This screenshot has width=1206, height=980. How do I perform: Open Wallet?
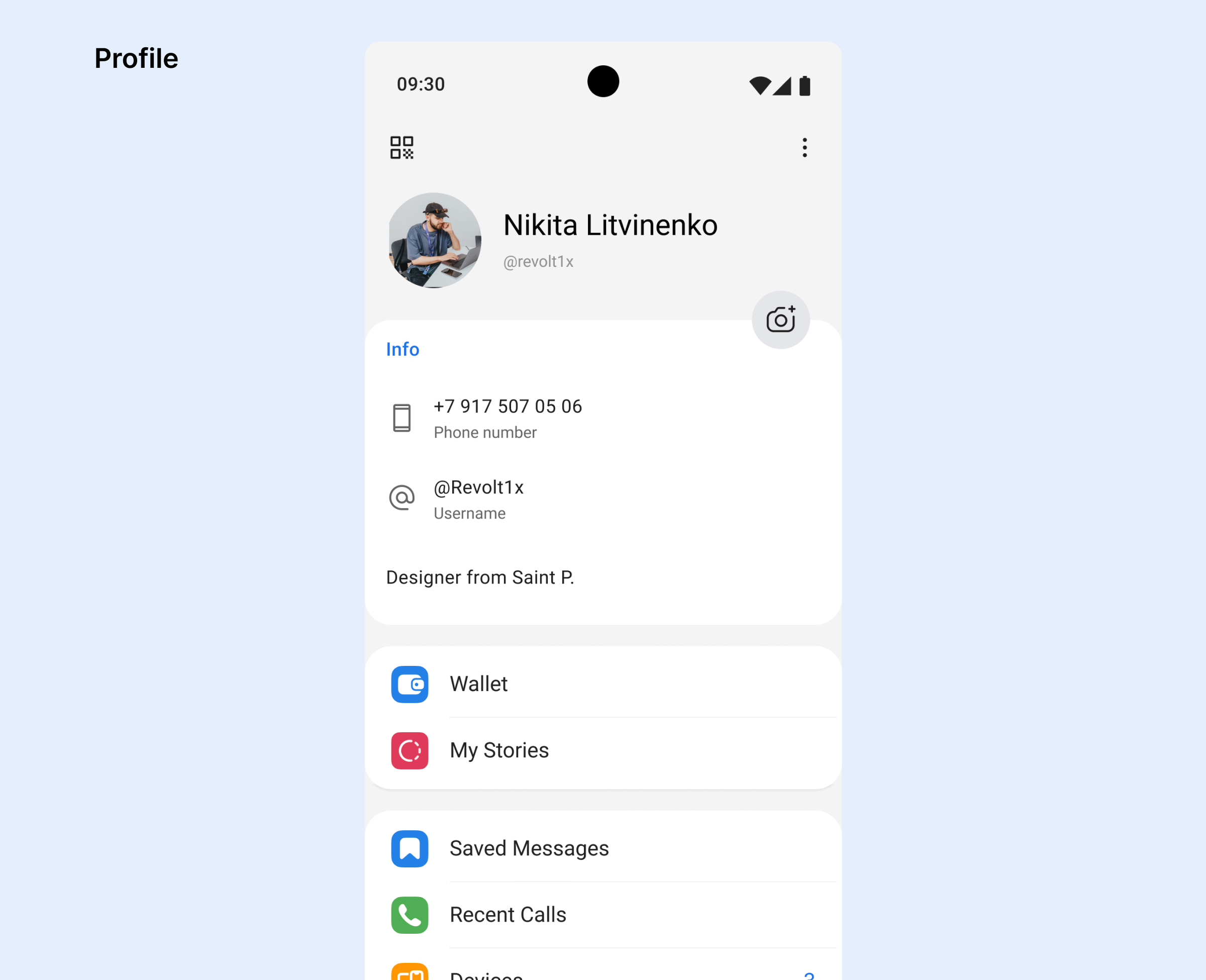[x=602, y=683]
